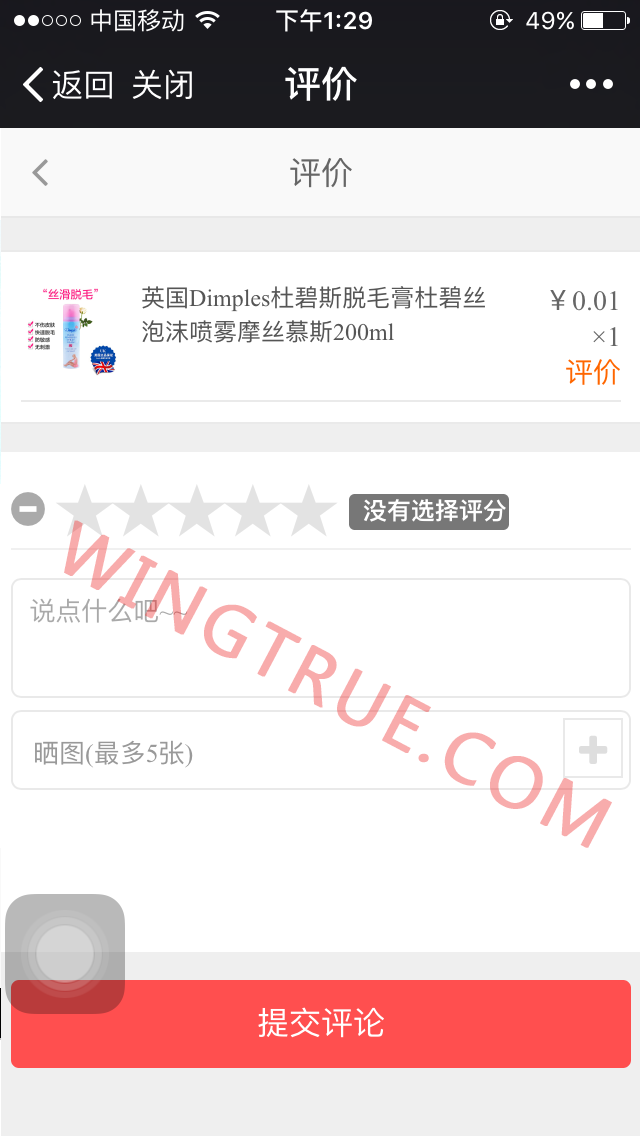Tap the orange 评价 link

tap(592, 372)
